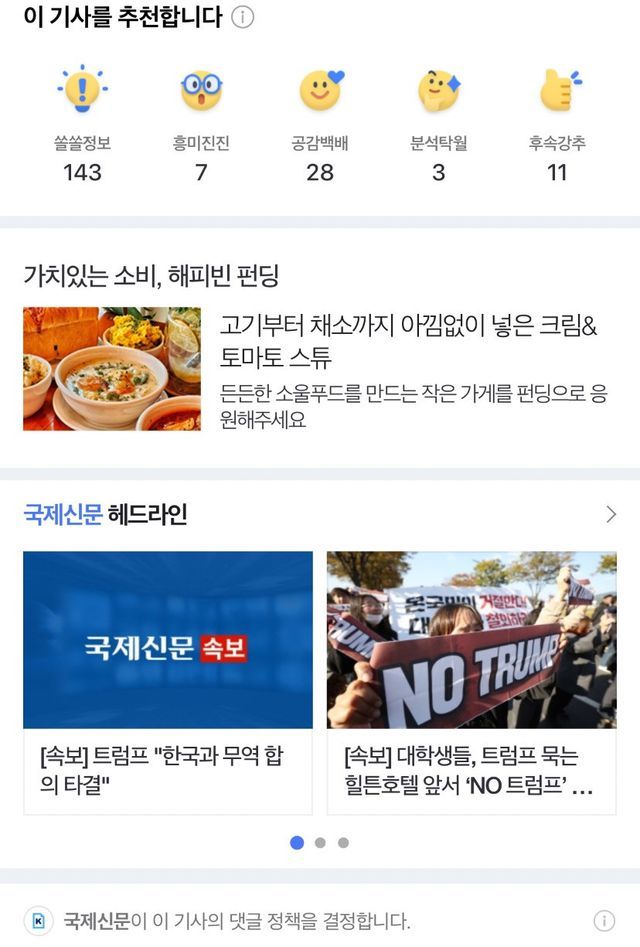Expand 국제신문 headlines with the chevron
Image resolution: width=640 pixels, height=947 pixels.
click(x=611, y=514)
